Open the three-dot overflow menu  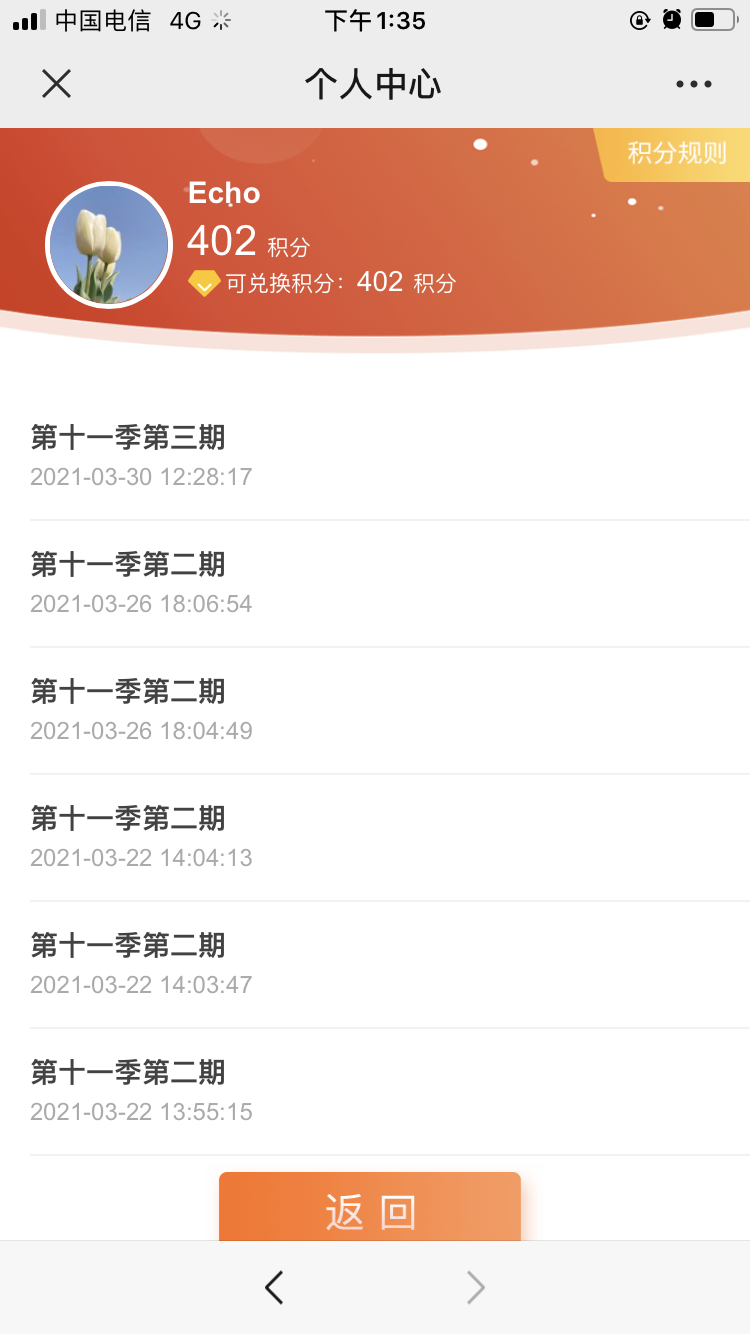coord(693,85)
